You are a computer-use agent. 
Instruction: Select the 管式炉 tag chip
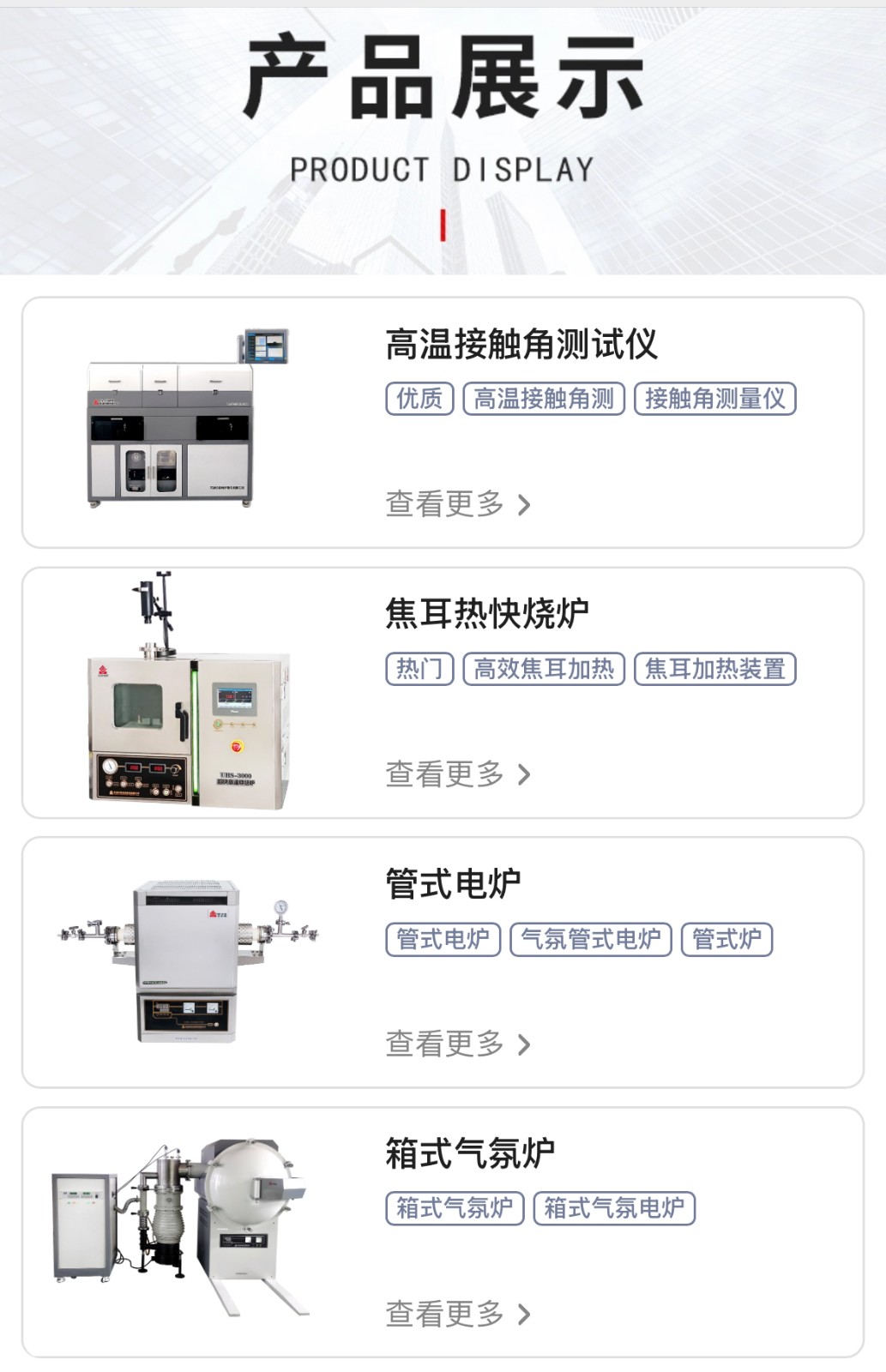coord(726,939)
